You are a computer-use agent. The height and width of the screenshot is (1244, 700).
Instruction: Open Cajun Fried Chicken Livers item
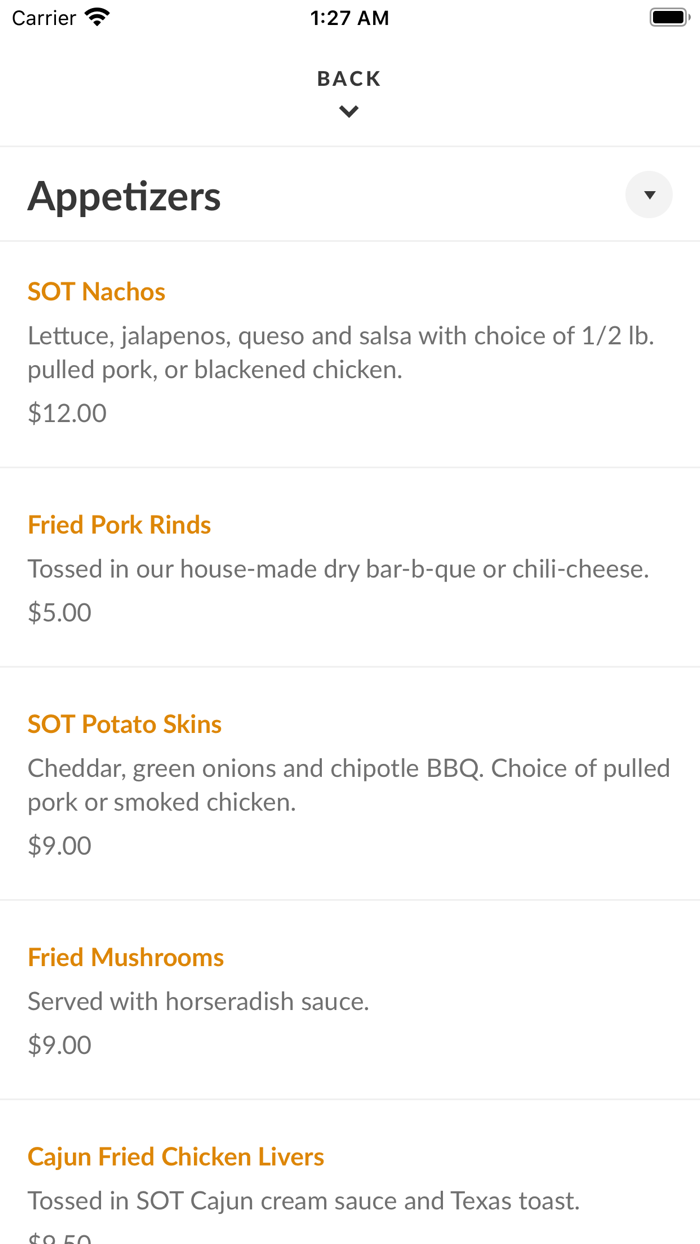coord(176,1157)
